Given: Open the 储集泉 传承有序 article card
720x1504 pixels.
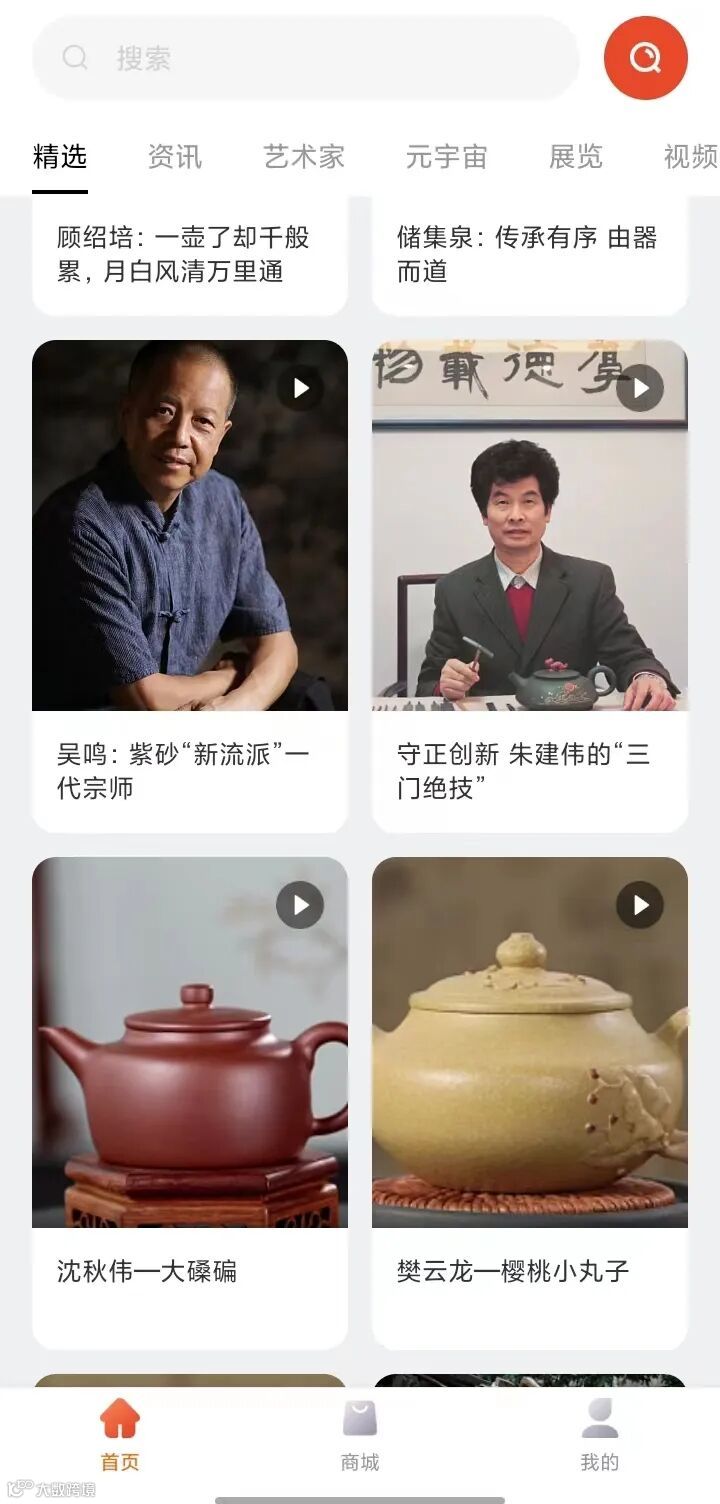Looking at the screenshot, I should (530, 254).
